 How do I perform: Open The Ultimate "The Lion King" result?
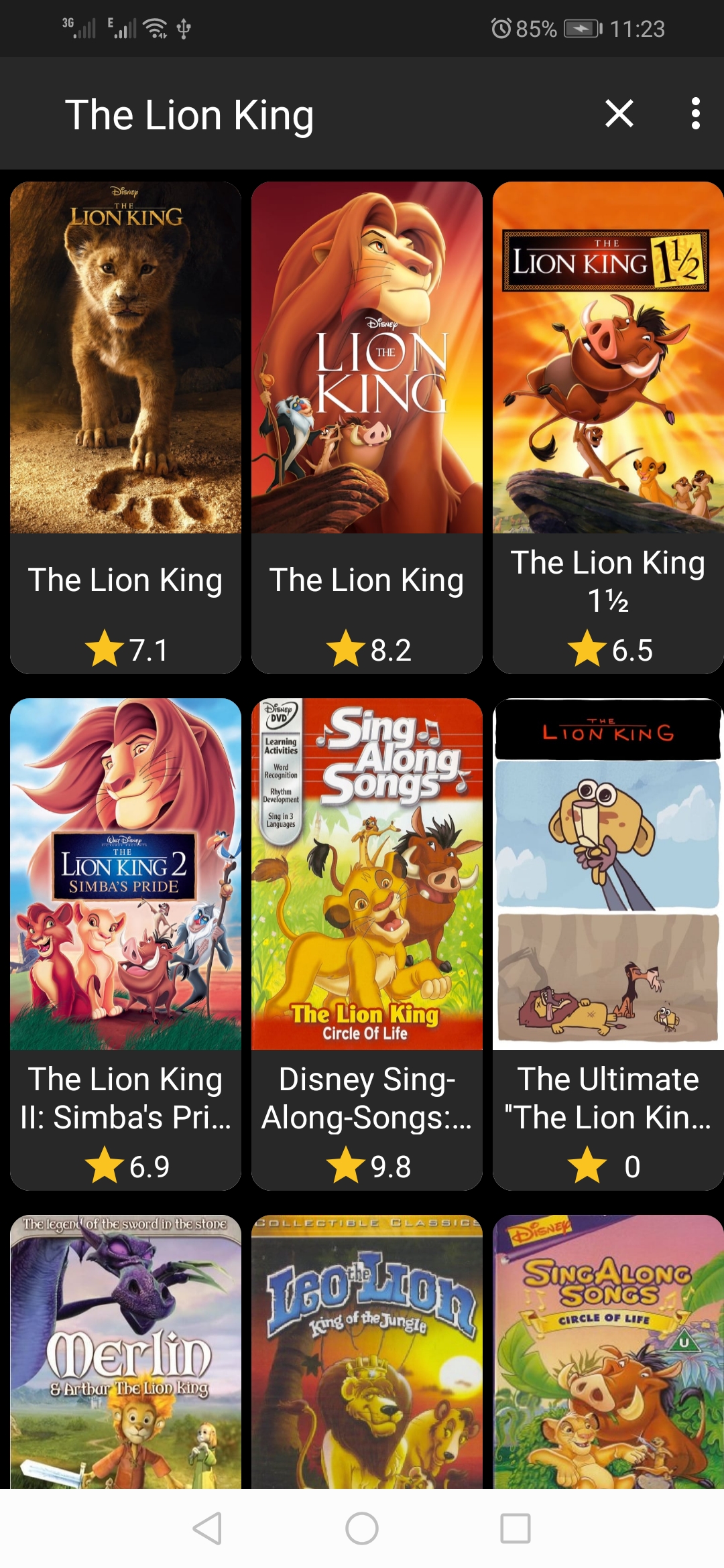[608, 943]
